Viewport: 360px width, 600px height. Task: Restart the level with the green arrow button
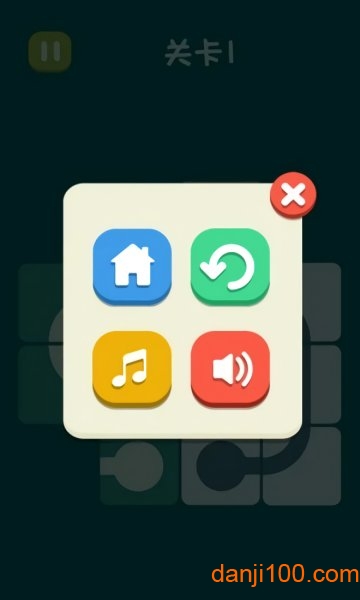click(230, 267)
